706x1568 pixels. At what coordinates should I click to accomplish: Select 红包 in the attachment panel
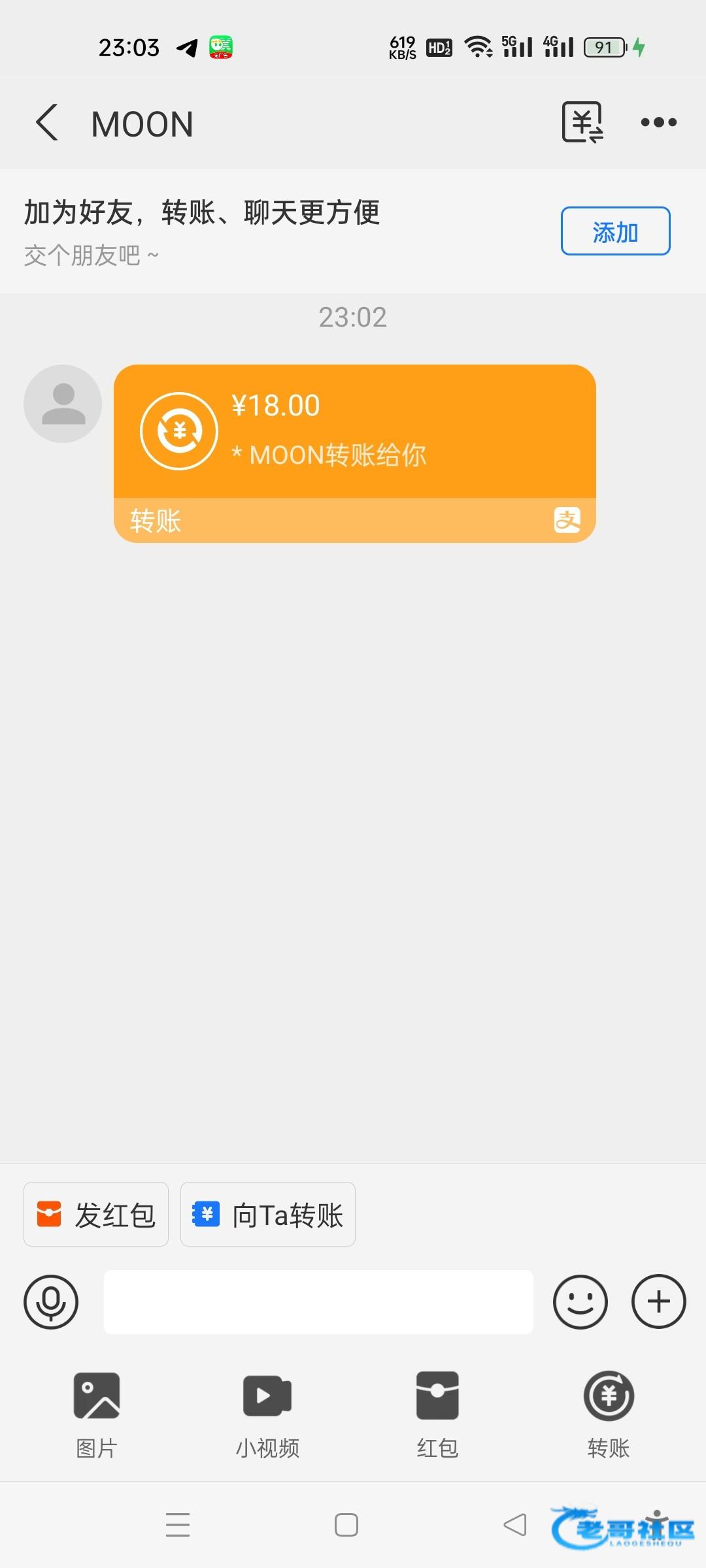click(437, 1414)
